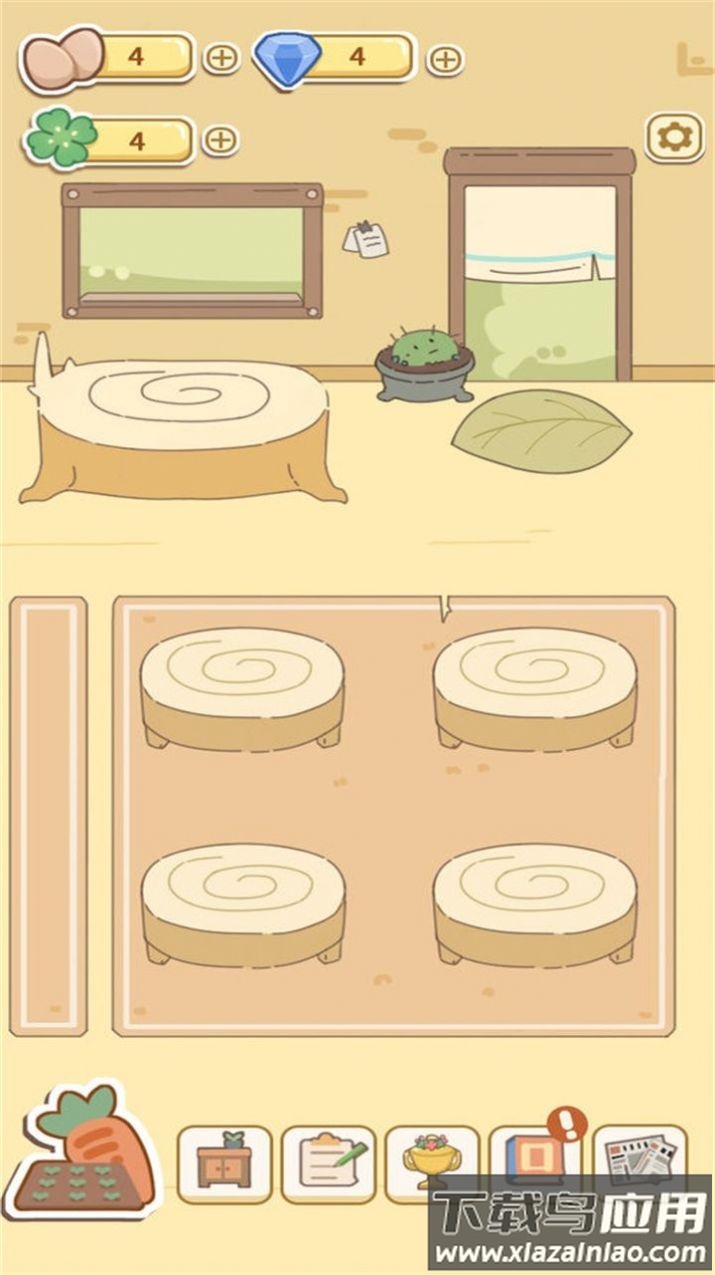Add more blue diamonds
This screenshot has height=1275, width=715.
445,59
